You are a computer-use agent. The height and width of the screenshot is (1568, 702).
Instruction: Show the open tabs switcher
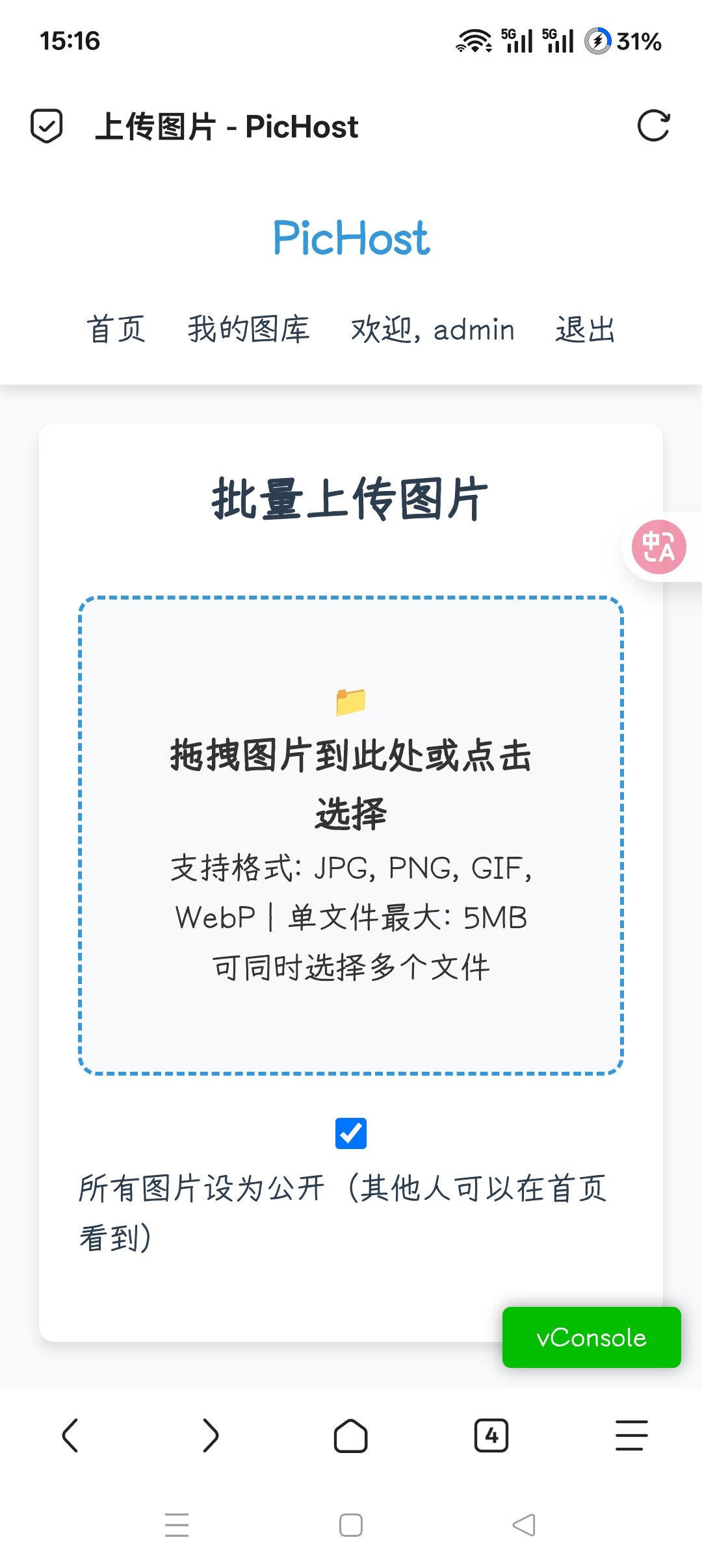[491, 1435]
